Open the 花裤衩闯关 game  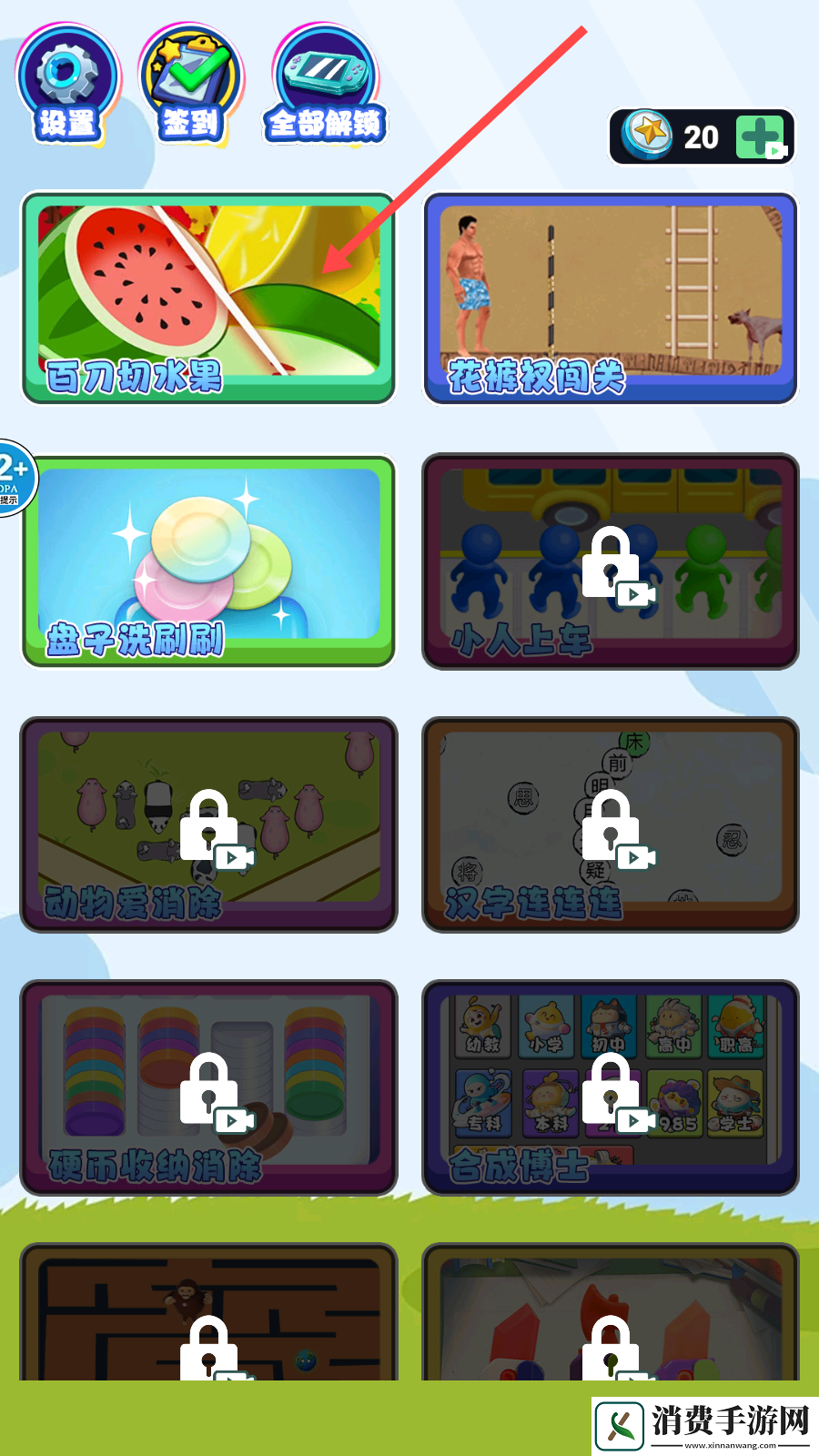click(x=610, y=298)
